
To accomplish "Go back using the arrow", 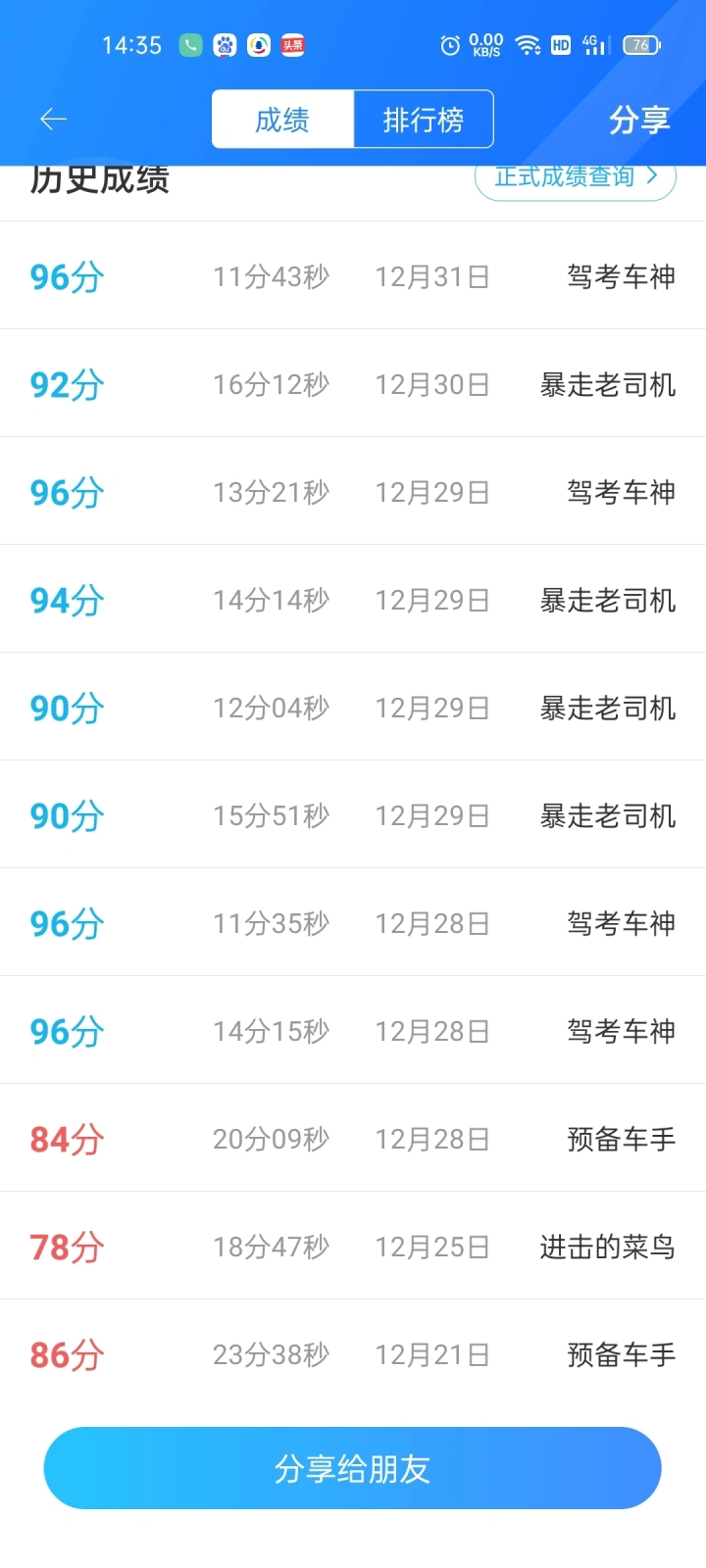I will [x=53, y=120].
